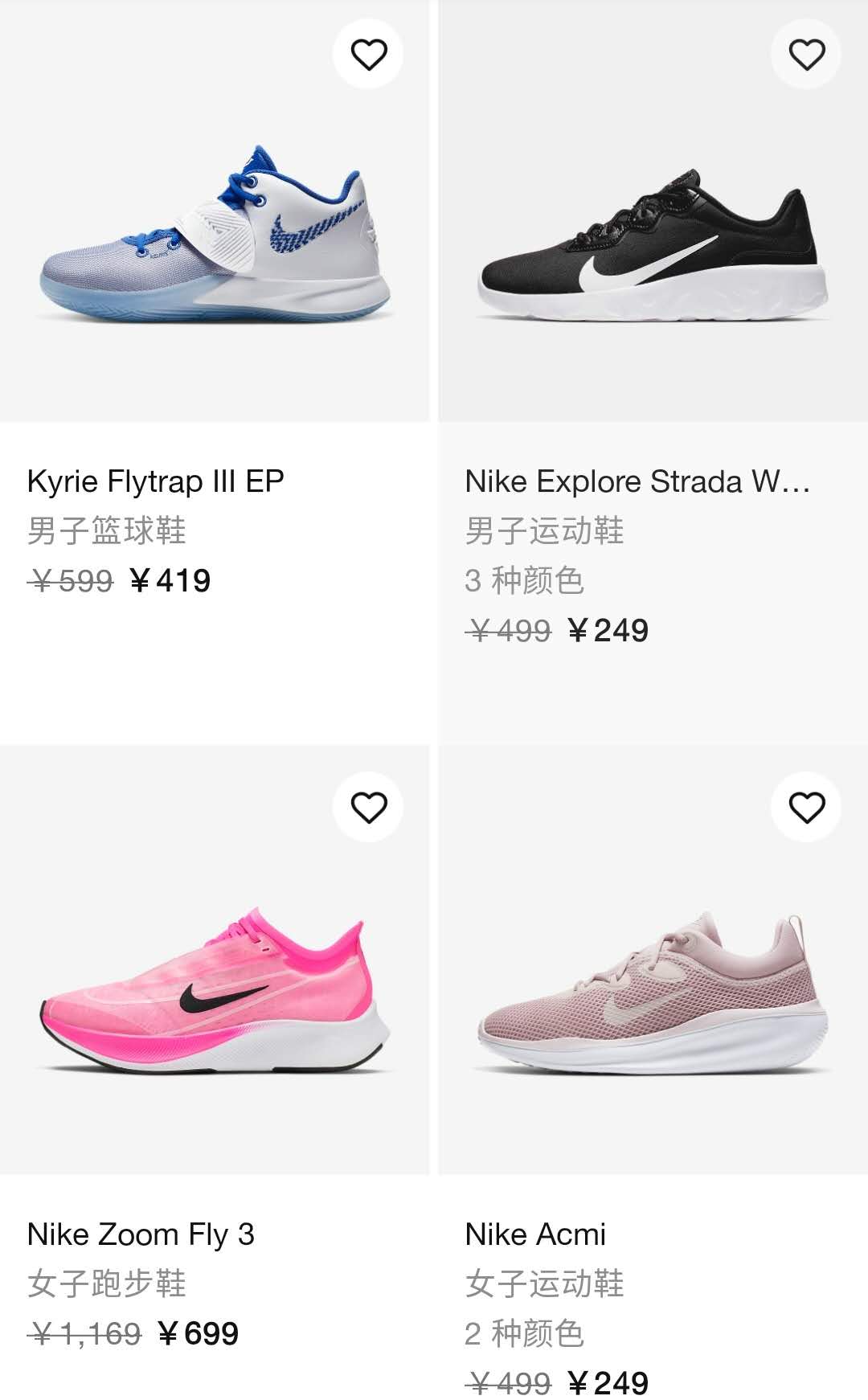Screen dimensions: 868x1400
Task: Save Nike Acmi to your wishlist
Action: point(806,807)
